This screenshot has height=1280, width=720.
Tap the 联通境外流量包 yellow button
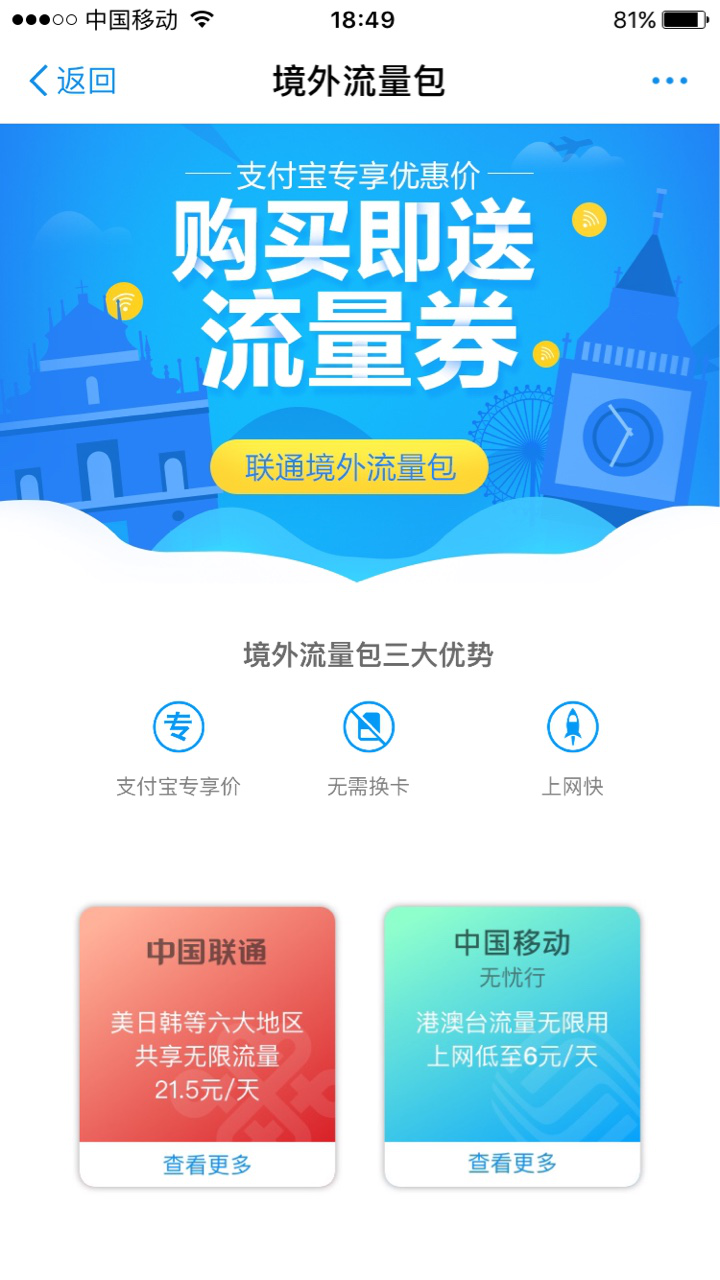coord(349,467)
